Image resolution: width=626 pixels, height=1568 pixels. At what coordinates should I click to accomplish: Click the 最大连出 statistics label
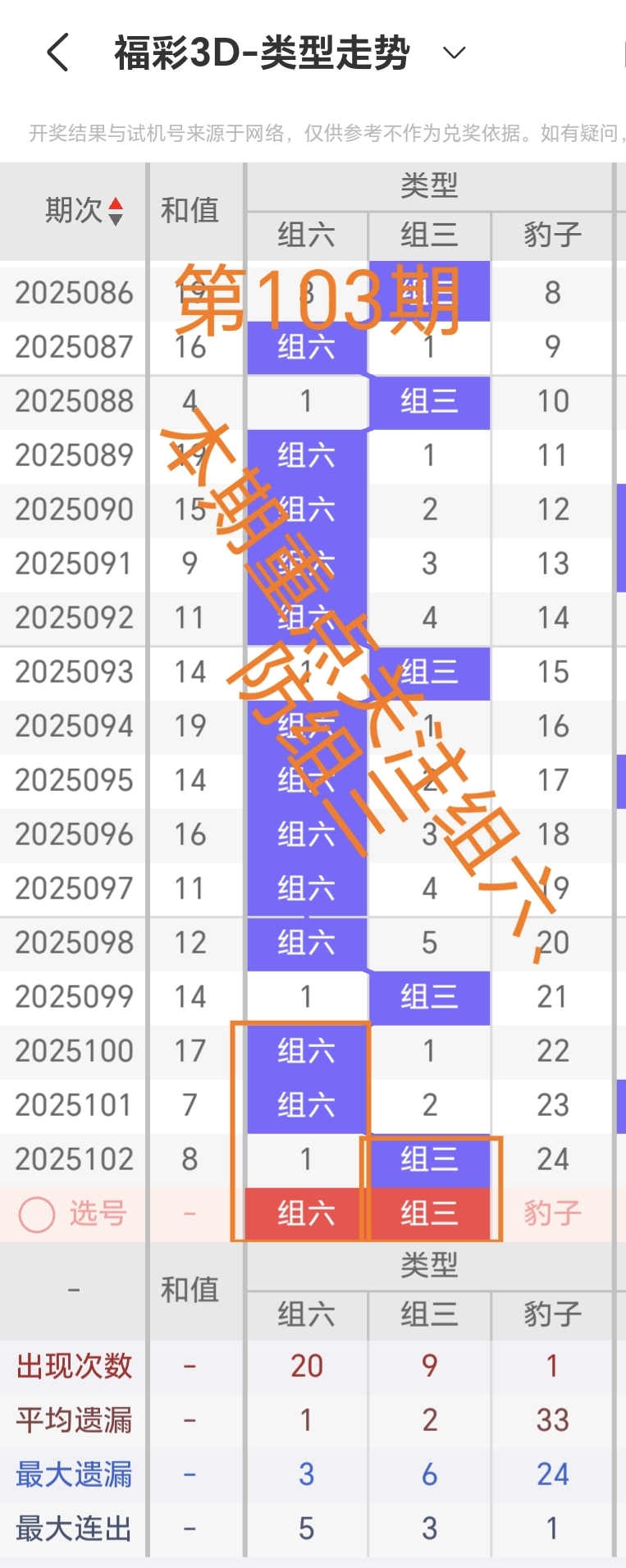point(72,1528)
